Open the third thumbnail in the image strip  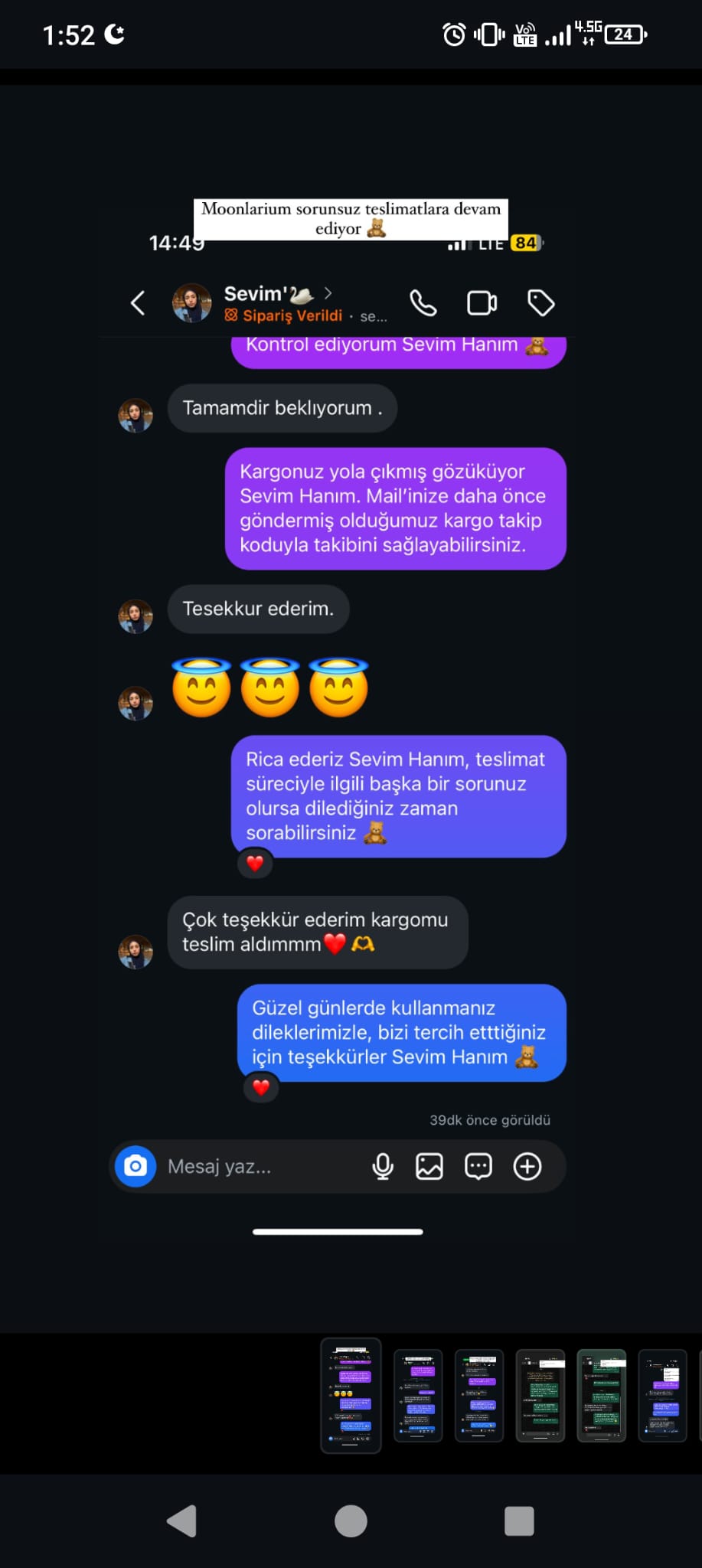[x=479, y=1396]
